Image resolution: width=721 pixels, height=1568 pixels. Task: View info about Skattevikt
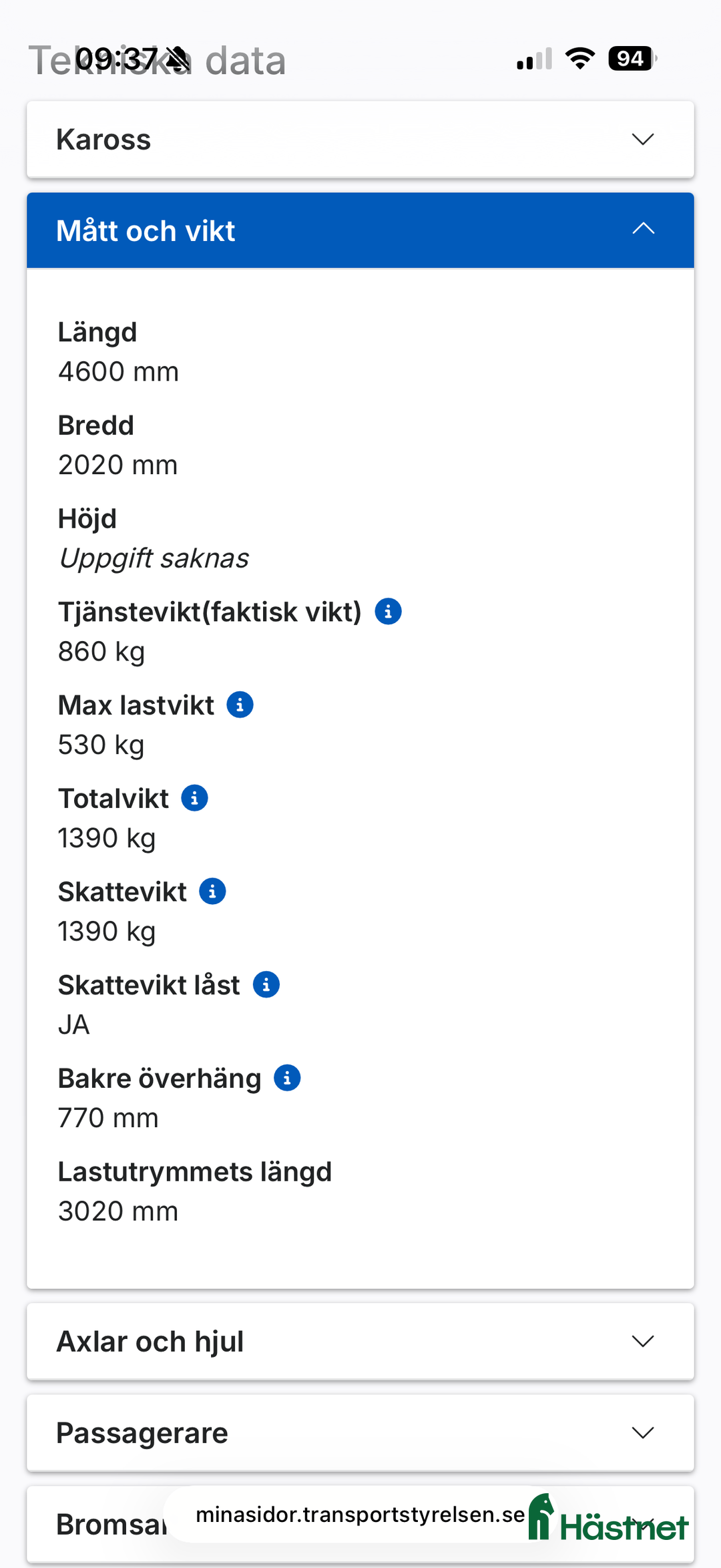[212, 891]
